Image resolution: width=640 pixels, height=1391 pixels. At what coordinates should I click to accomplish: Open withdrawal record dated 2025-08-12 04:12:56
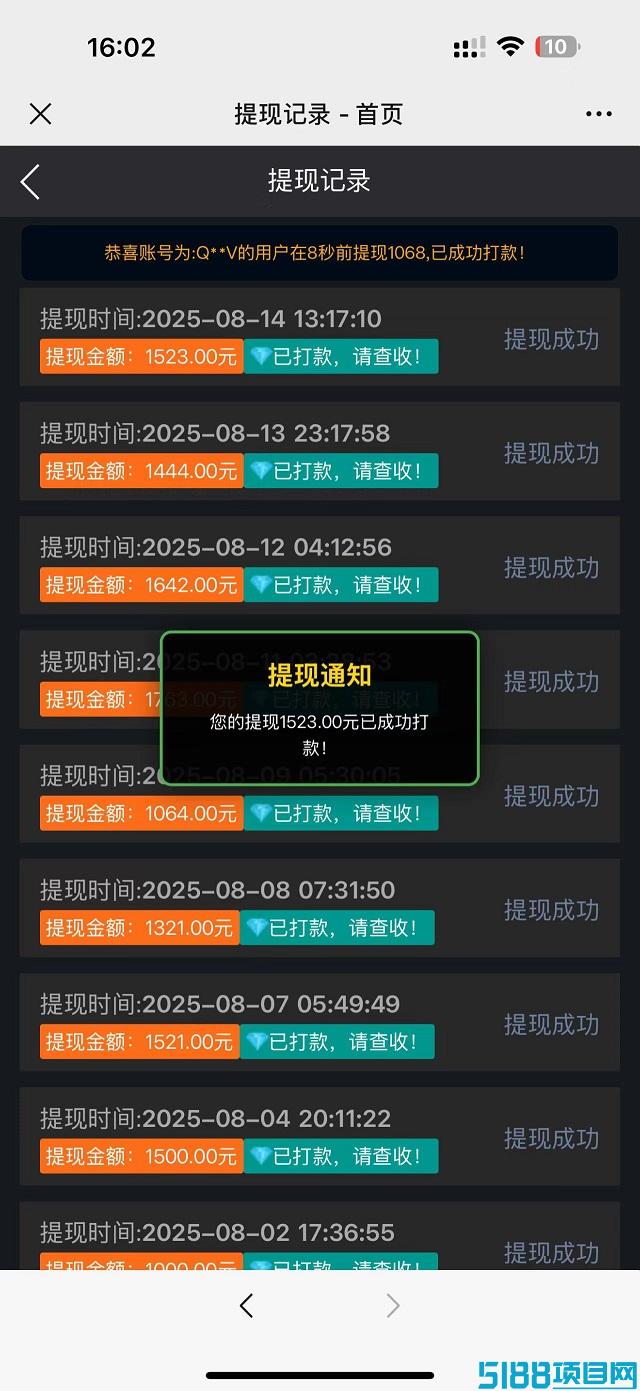pyautogui.click(x=320, y=566)
